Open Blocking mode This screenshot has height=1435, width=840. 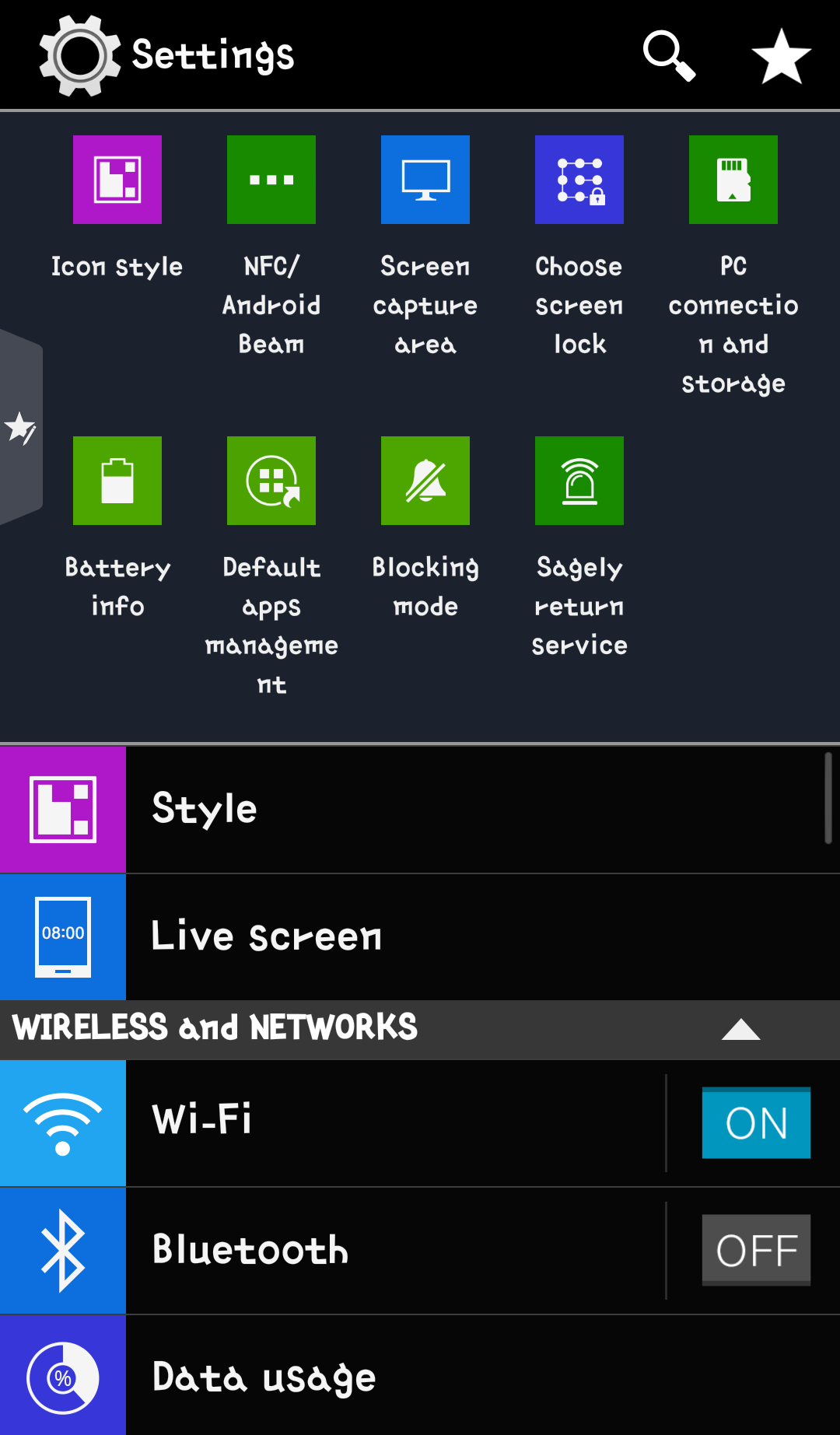425,528
